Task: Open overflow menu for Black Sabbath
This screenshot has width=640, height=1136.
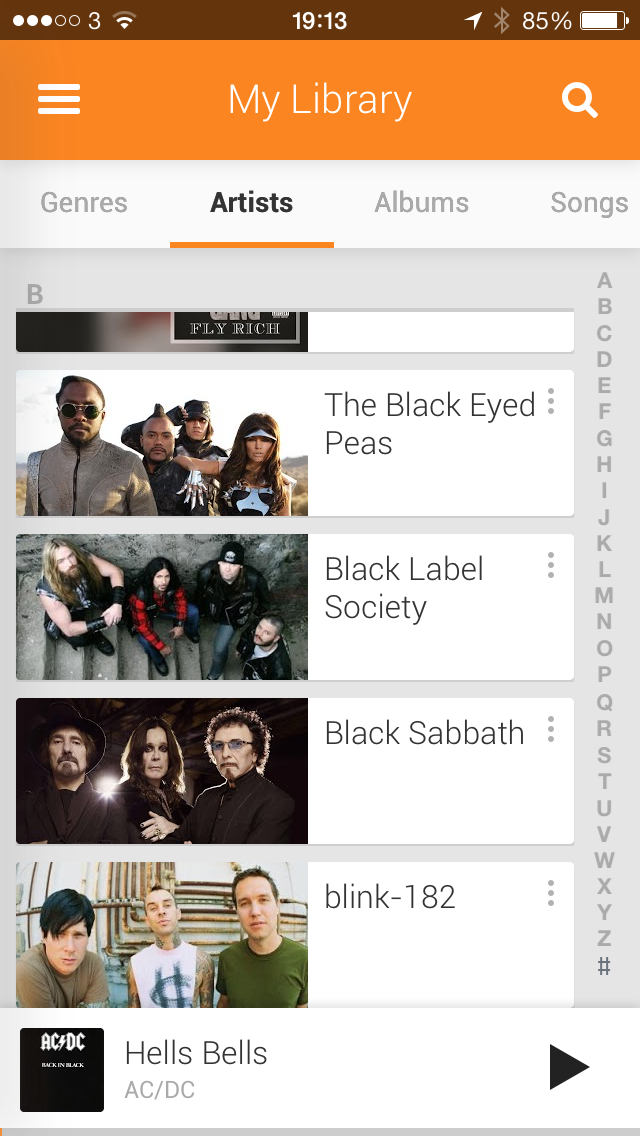Action: (551, 729)
